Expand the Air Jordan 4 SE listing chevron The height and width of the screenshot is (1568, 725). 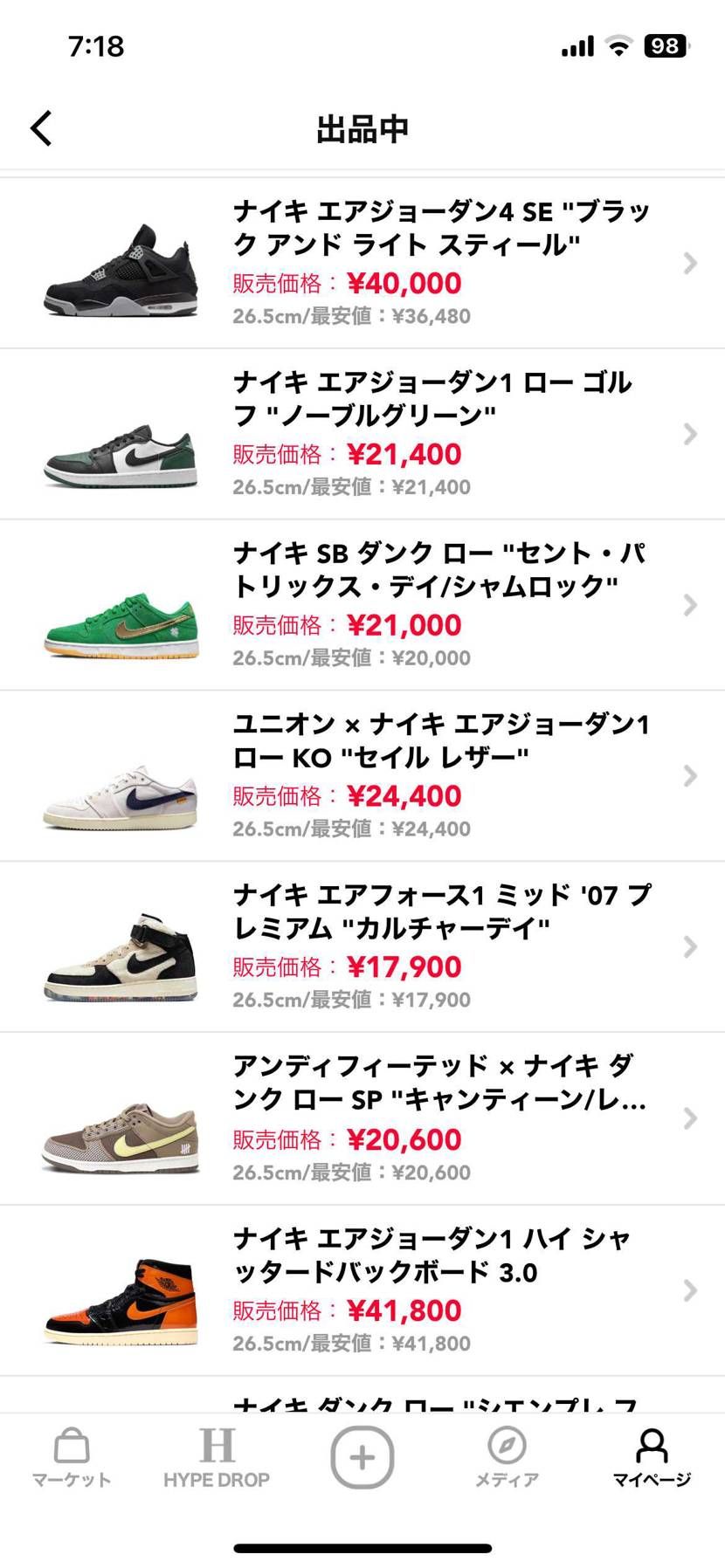pos(692,262)
